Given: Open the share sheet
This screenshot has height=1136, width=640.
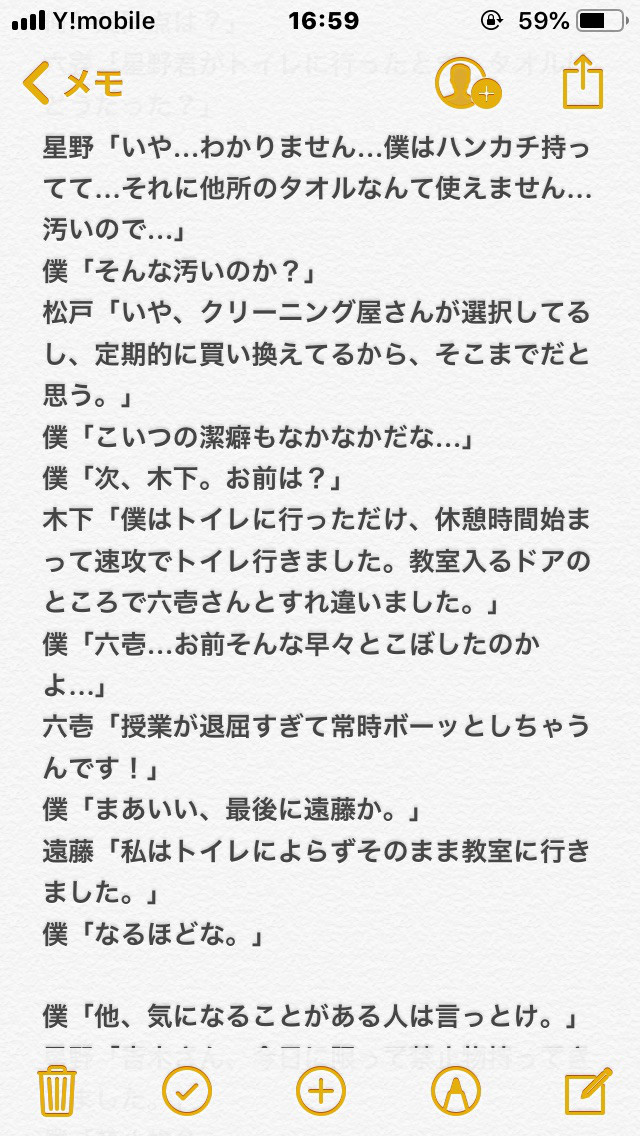Looking at the screenshot, I should pyautogui.click(x=583, y=83).
